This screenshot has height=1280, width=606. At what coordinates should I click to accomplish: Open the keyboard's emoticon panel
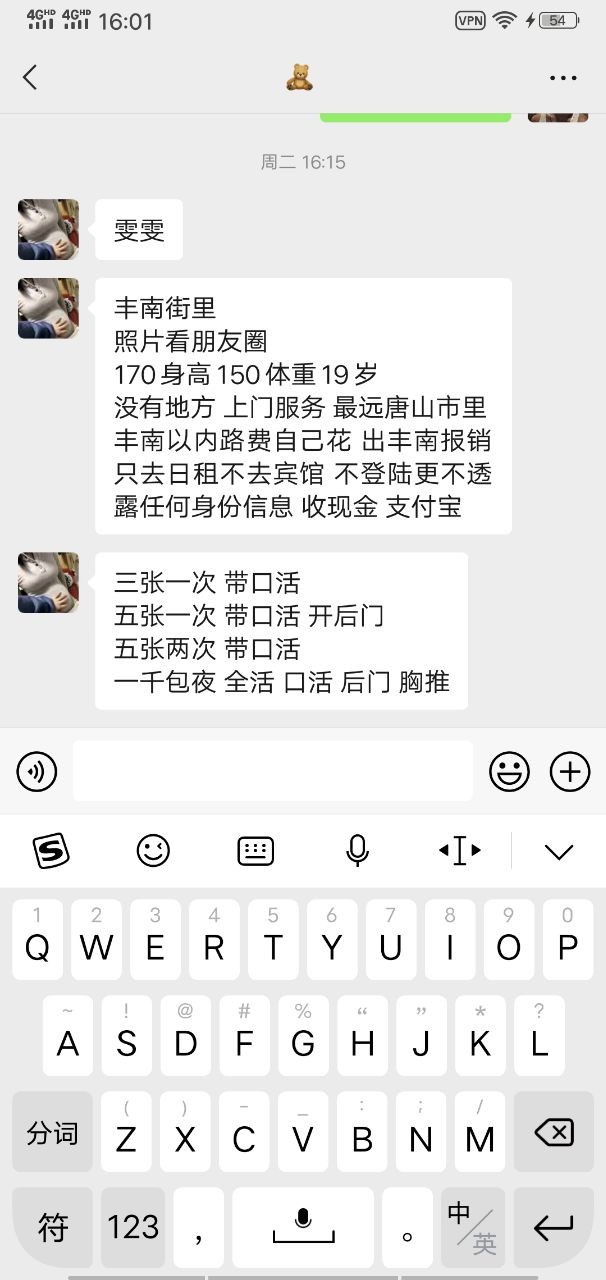(x=153, y=851)
